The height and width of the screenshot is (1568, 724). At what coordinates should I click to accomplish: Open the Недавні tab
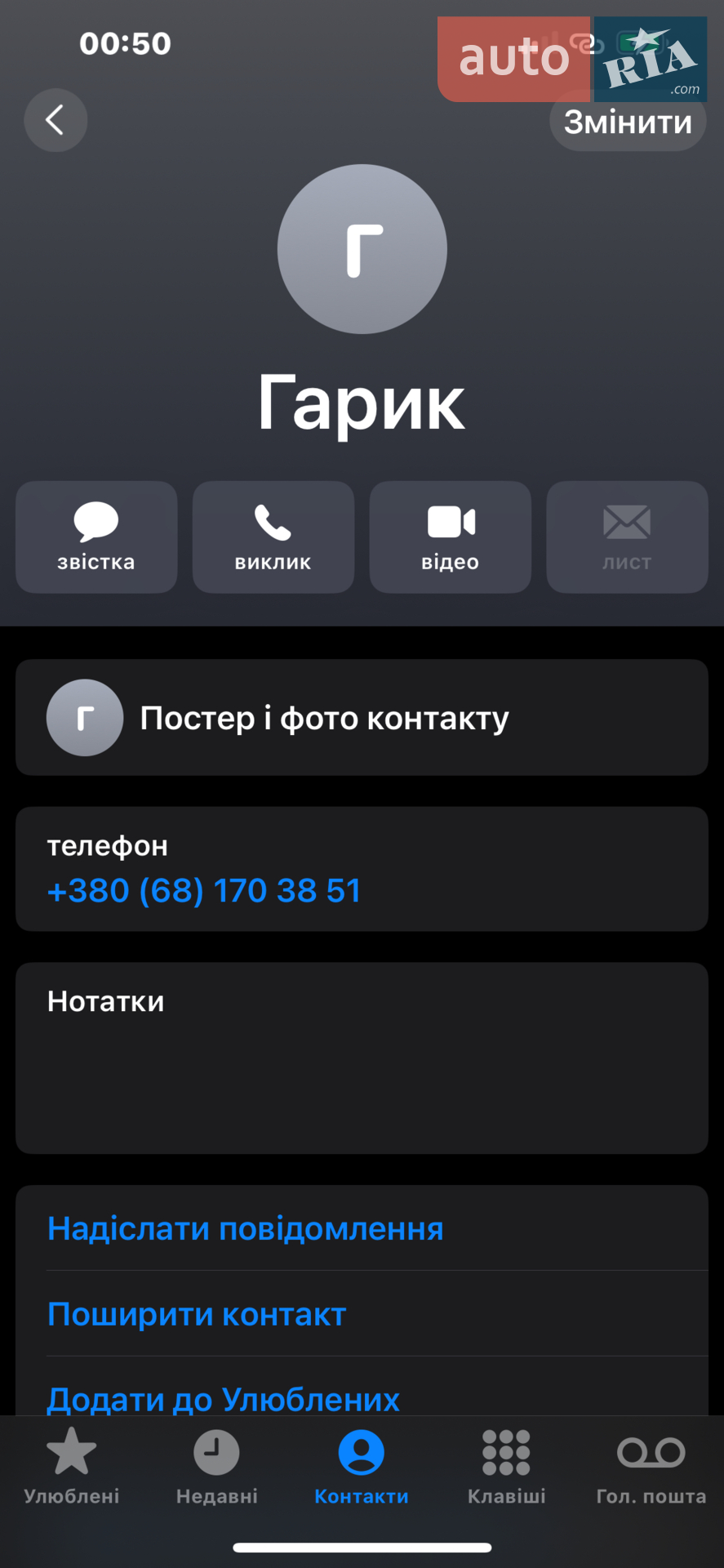216,1467
